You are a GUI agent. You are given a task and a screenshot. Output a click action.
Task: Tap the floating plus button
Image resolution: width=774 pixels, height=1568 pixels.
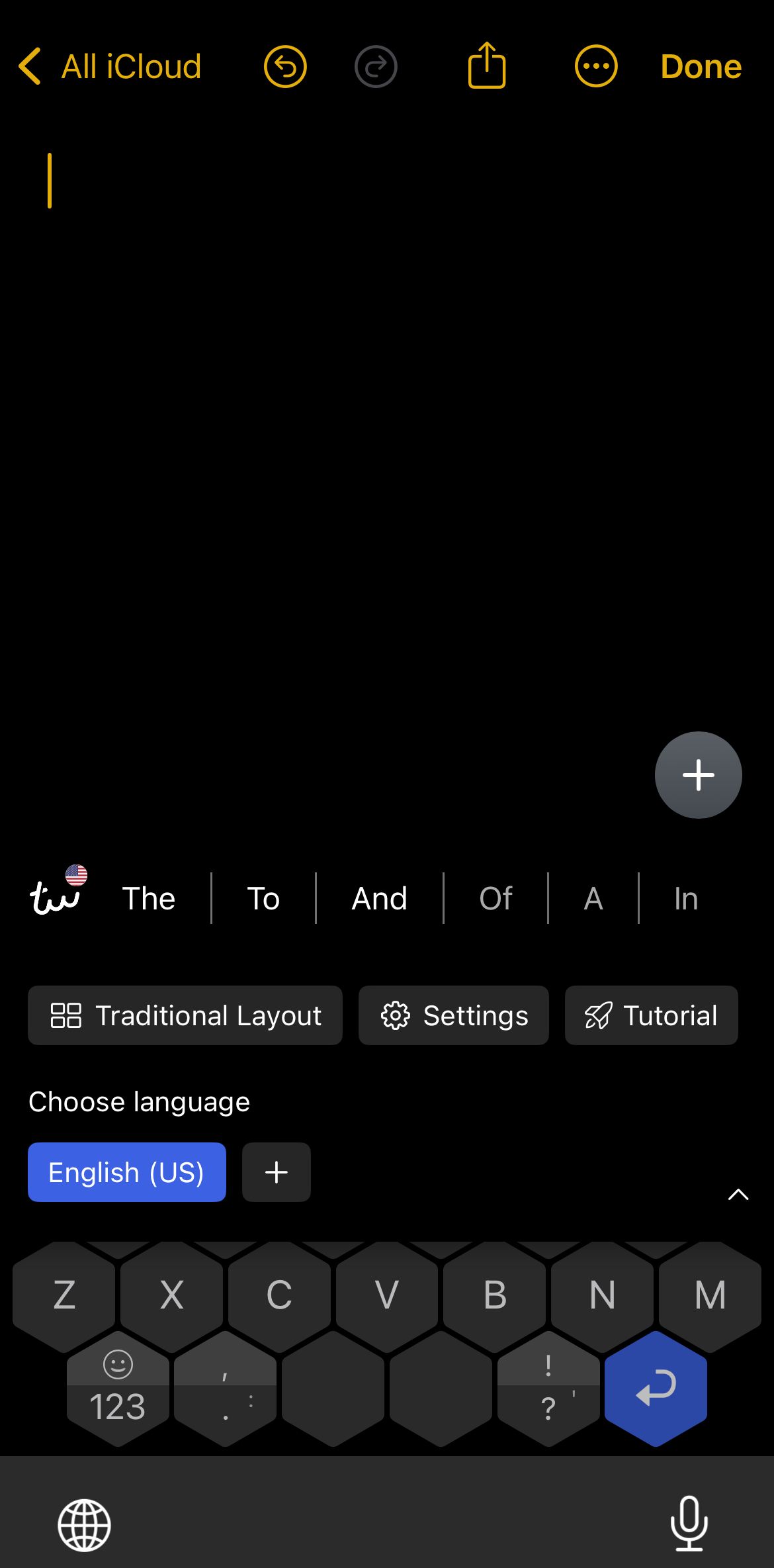698,775
